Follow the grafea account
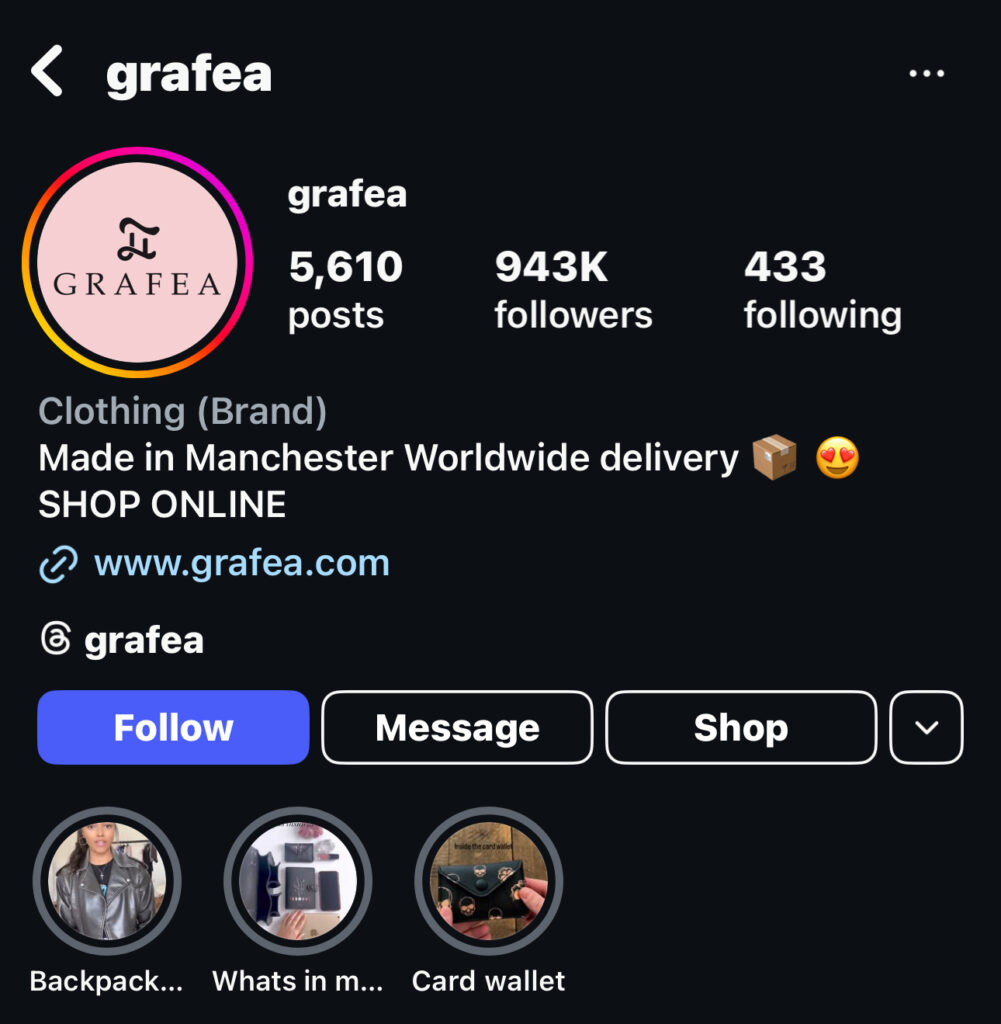This screenshot has height=1024, width=1001. pyautogui.click(x=173, y=727)
